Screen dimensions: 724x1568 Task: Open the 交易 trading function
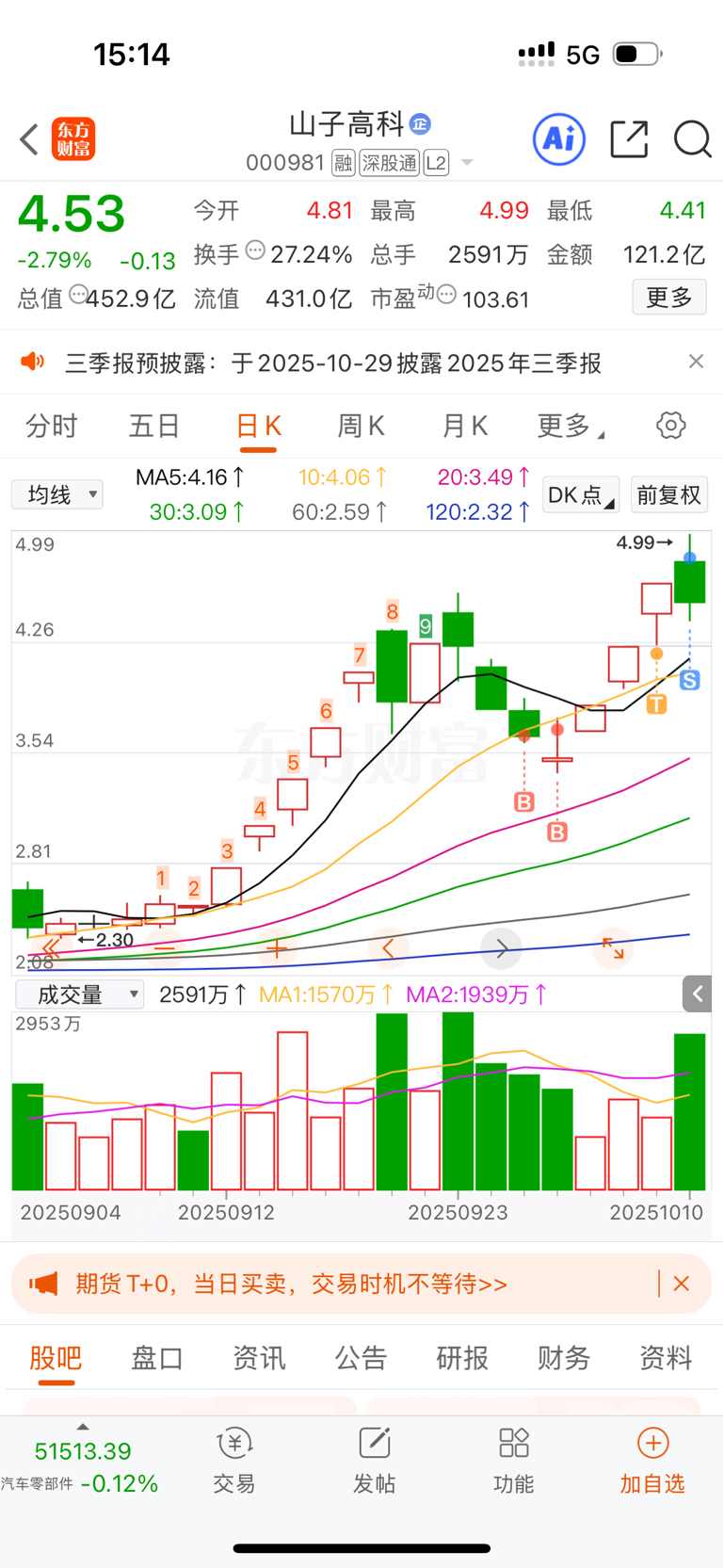(x=234, y=1461)
